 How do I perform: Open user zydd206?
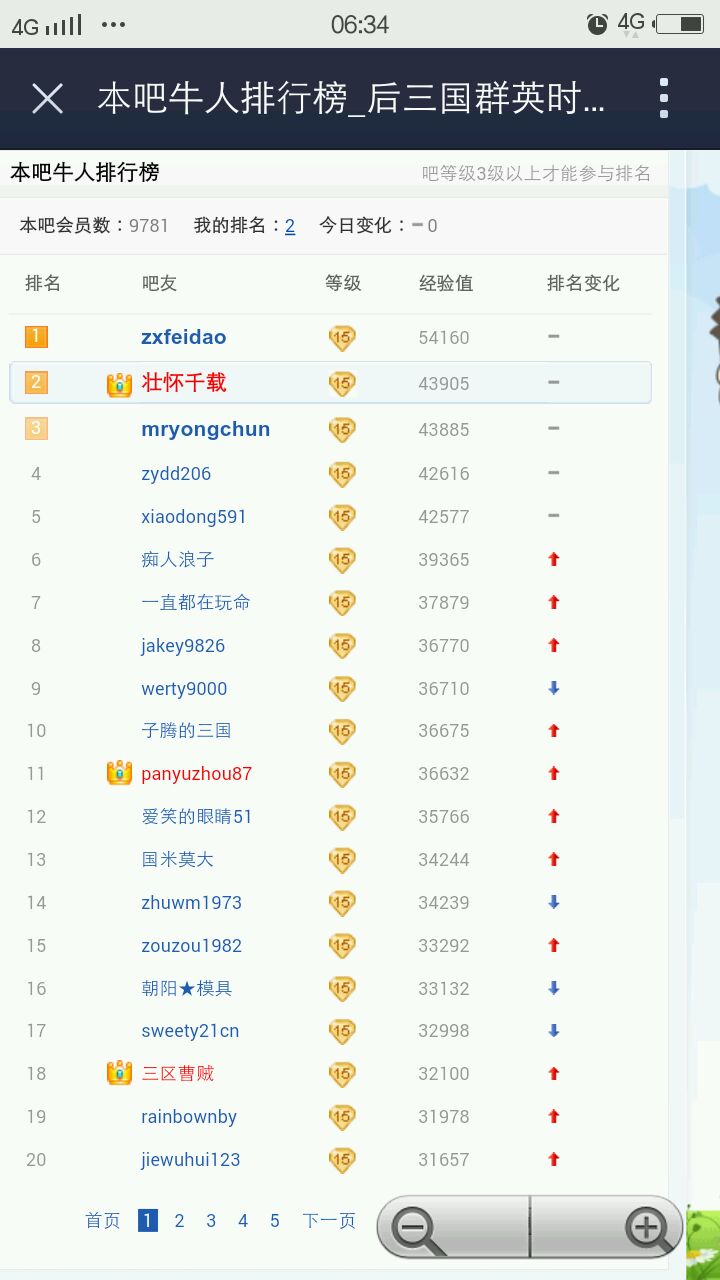point(176,474)
